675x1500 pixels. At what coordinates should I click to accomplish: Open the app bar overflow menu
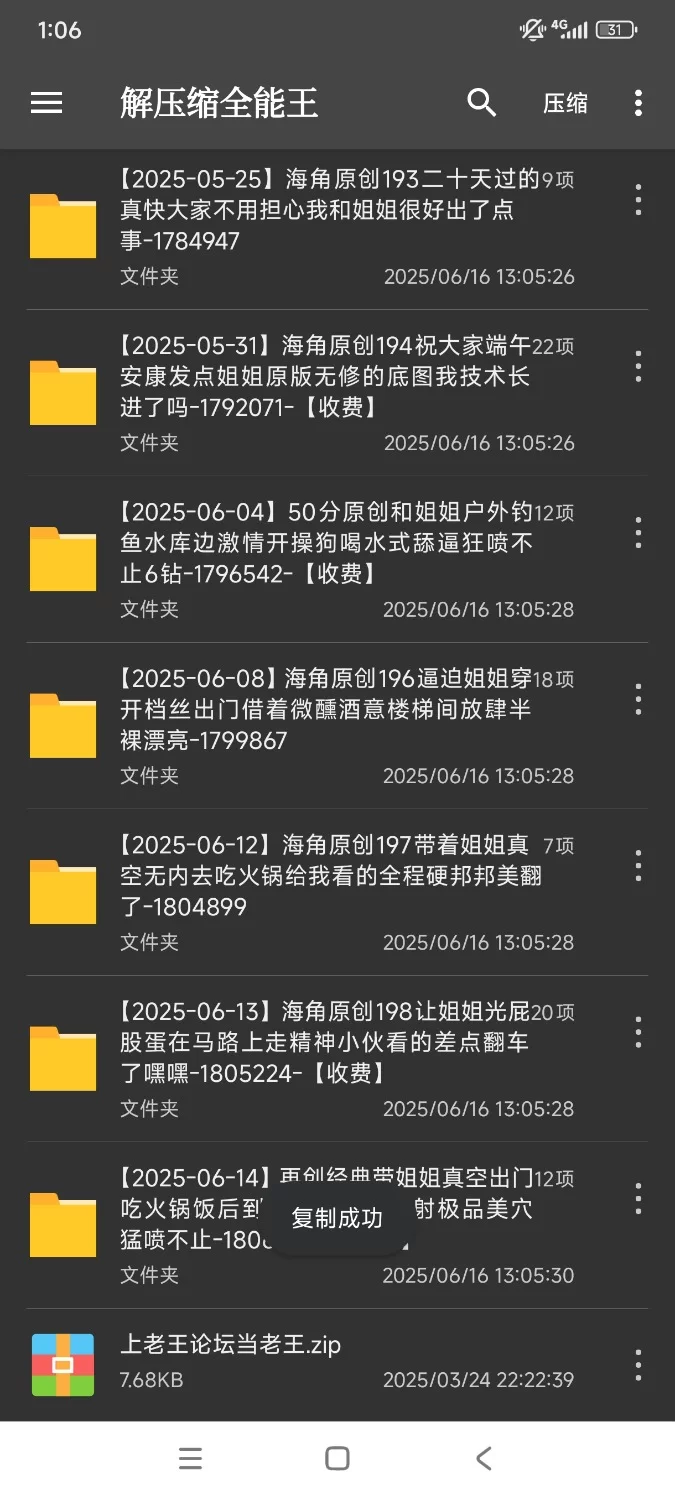coord(638,103)
